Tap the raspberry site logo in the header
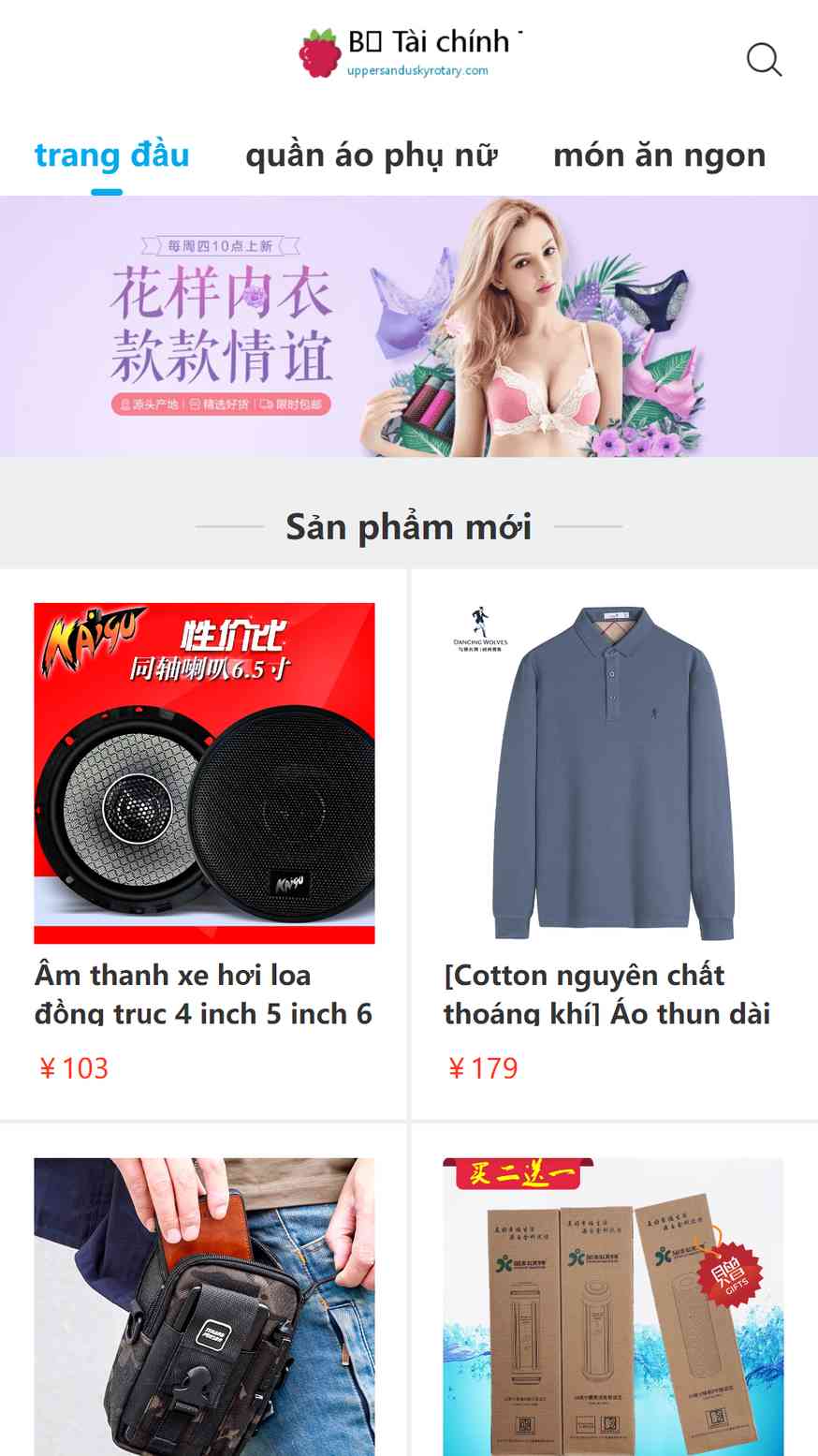 [x=320, y=54]
